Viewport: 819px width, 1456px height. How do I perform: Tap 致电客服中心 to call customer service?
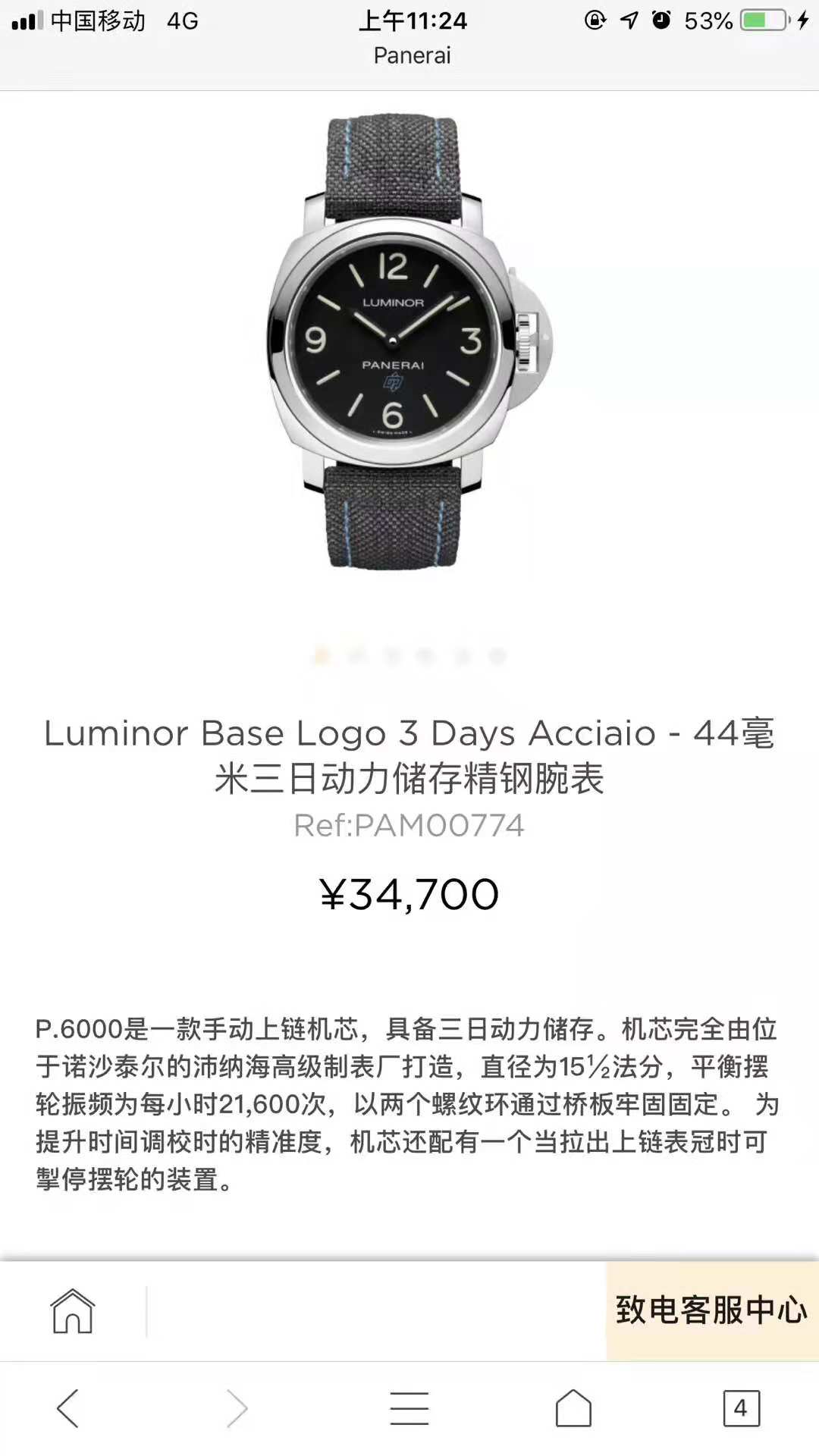click(711, 1310)
